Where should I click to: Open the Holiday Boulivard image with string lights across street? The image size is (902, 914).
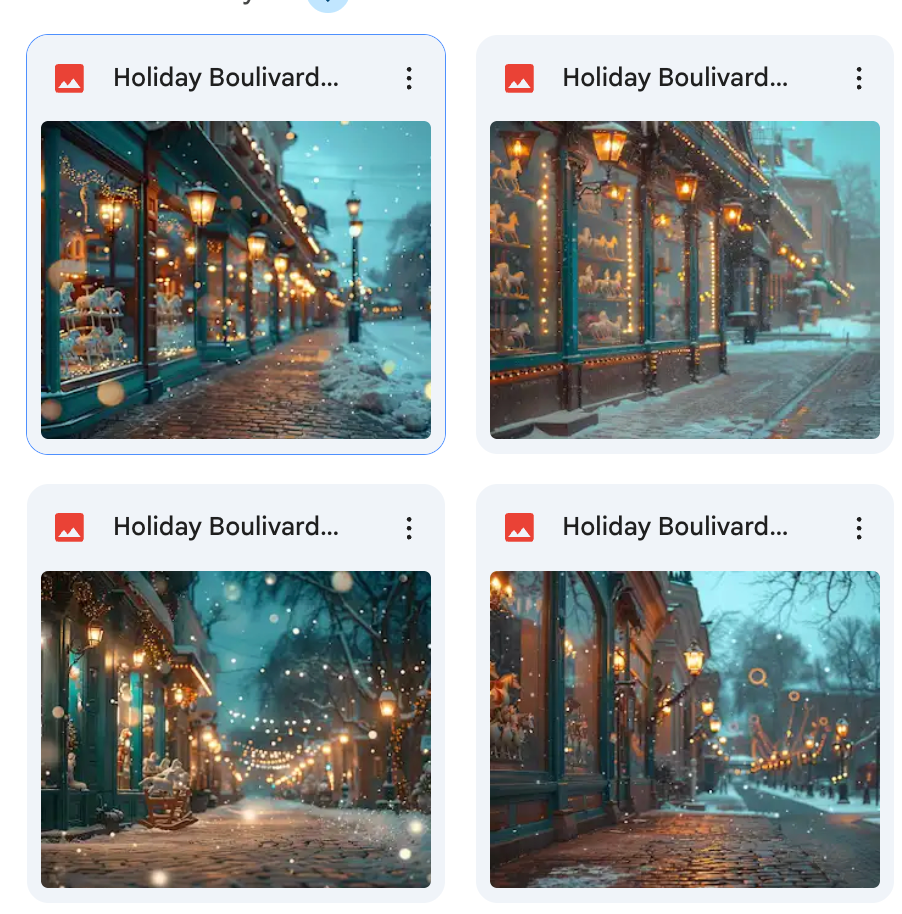[x=235, y=729]
